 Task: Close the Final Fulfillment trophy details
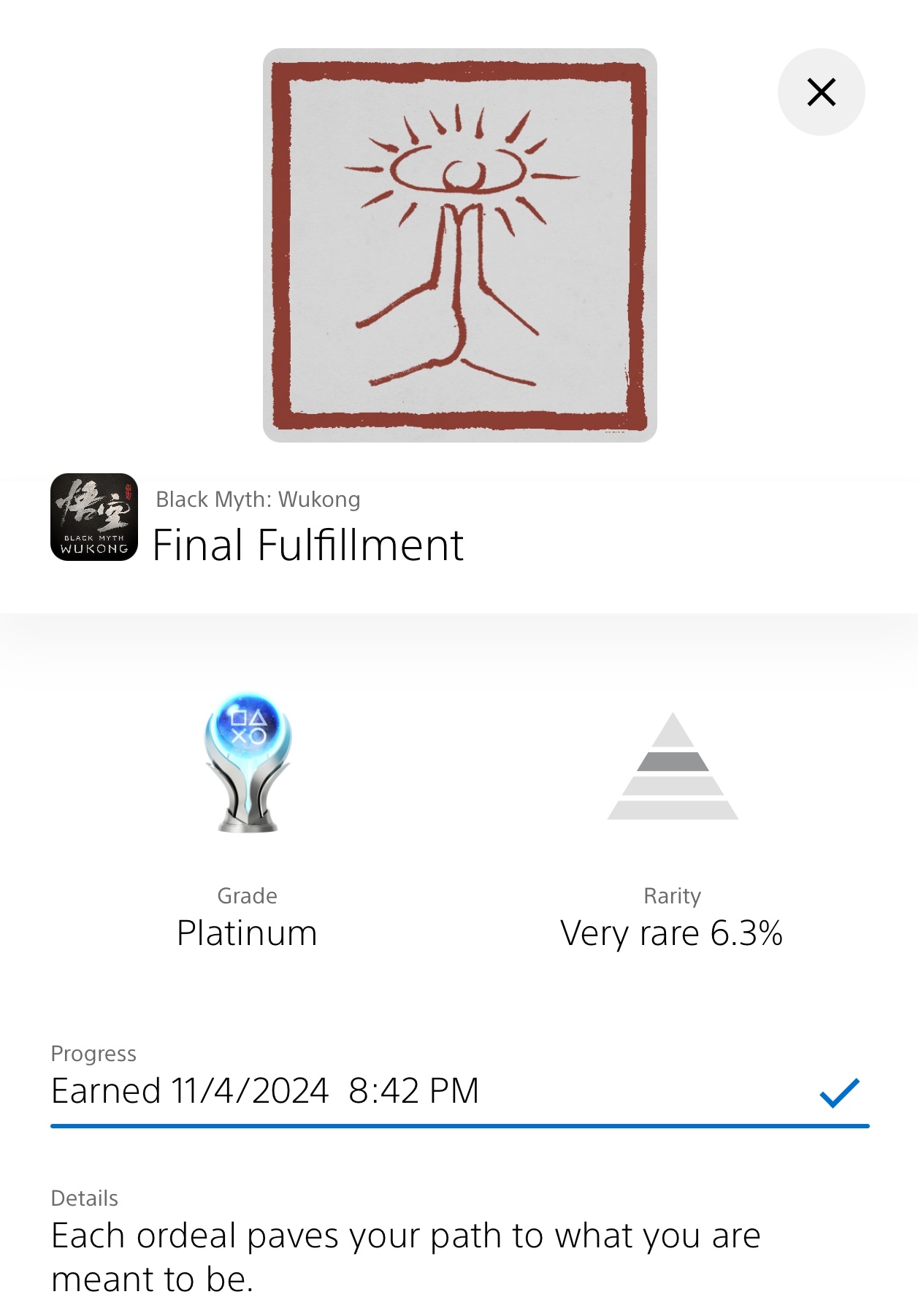tap(821, 92)
